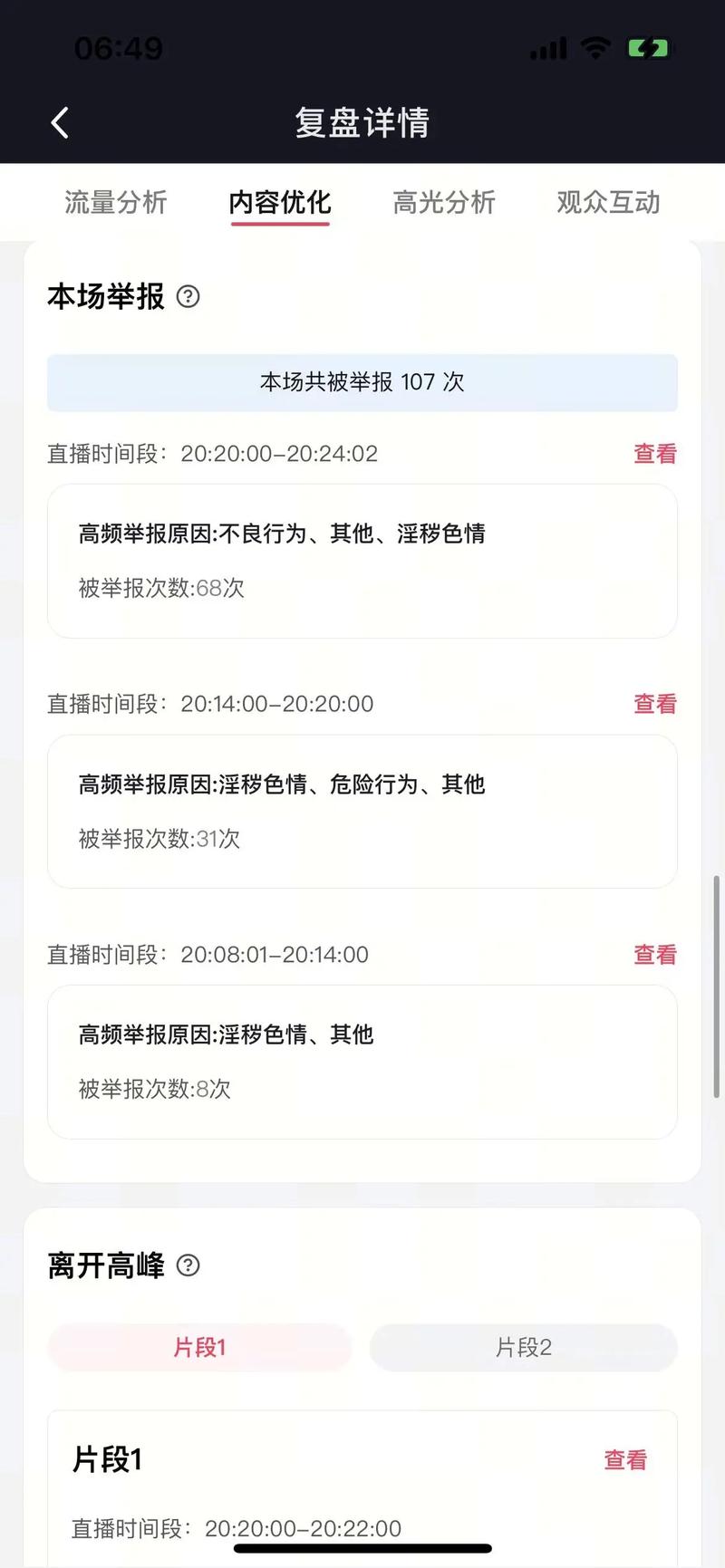Go back from 复盘详情 page
This screenshot has width=725, height=1568.
pos(60,122)
